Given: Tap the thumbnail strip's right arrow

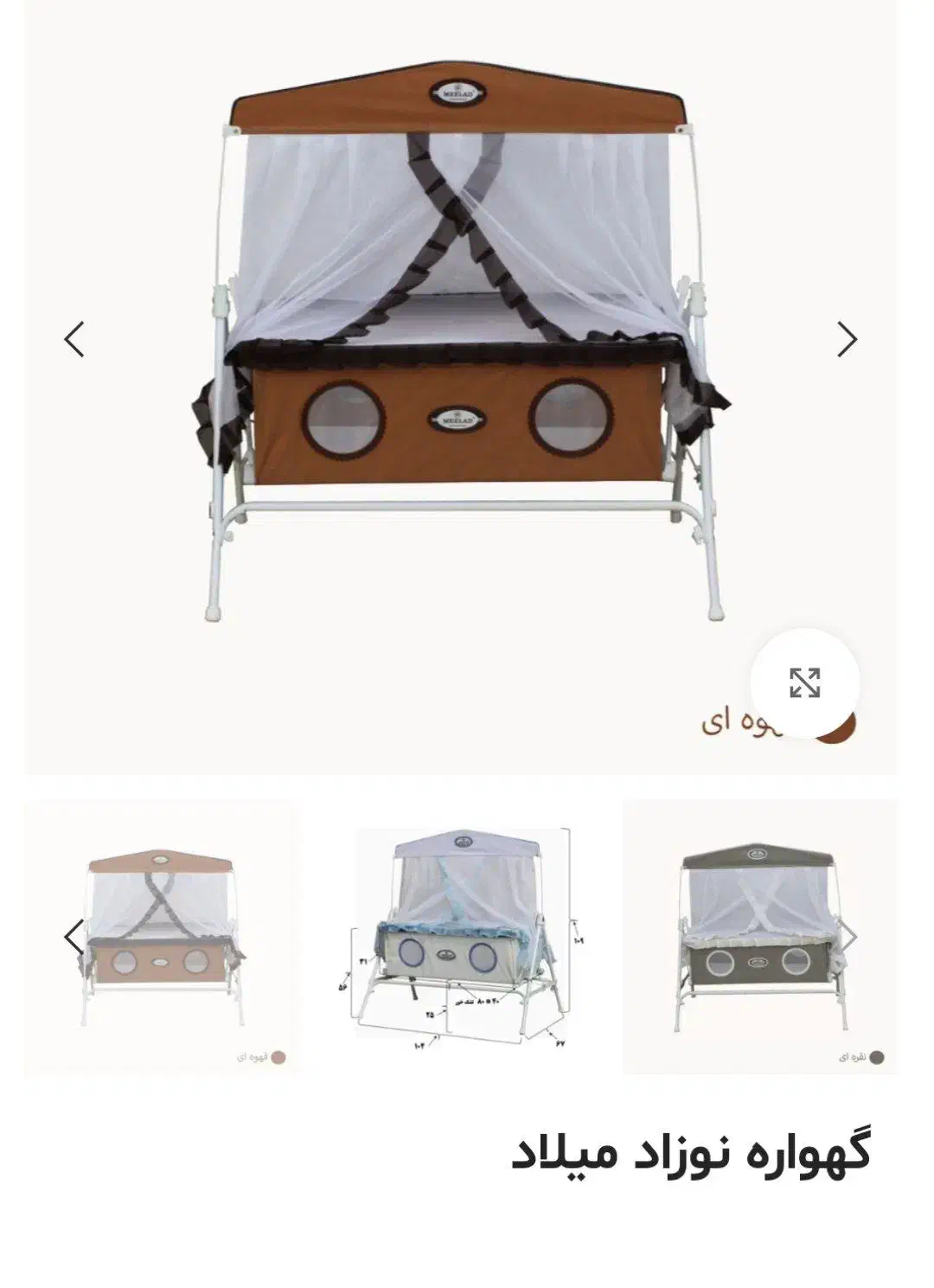Looking at the screenshot, I should (849, 937).
